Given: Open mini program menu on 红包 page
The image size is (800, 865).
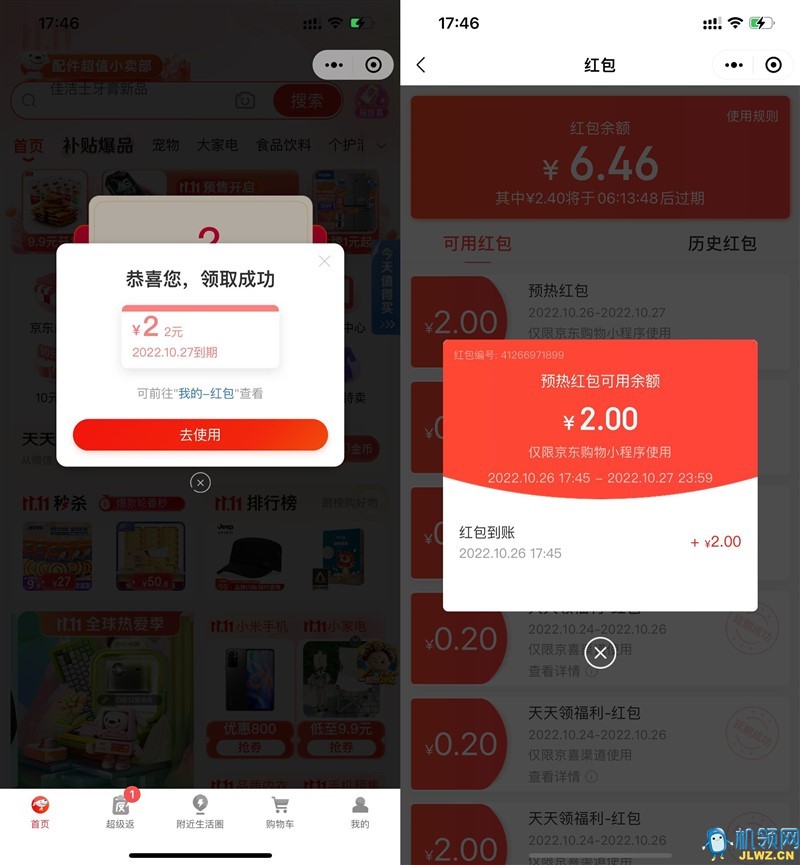Looking at the screenshot, I should (x=734, y=65).
